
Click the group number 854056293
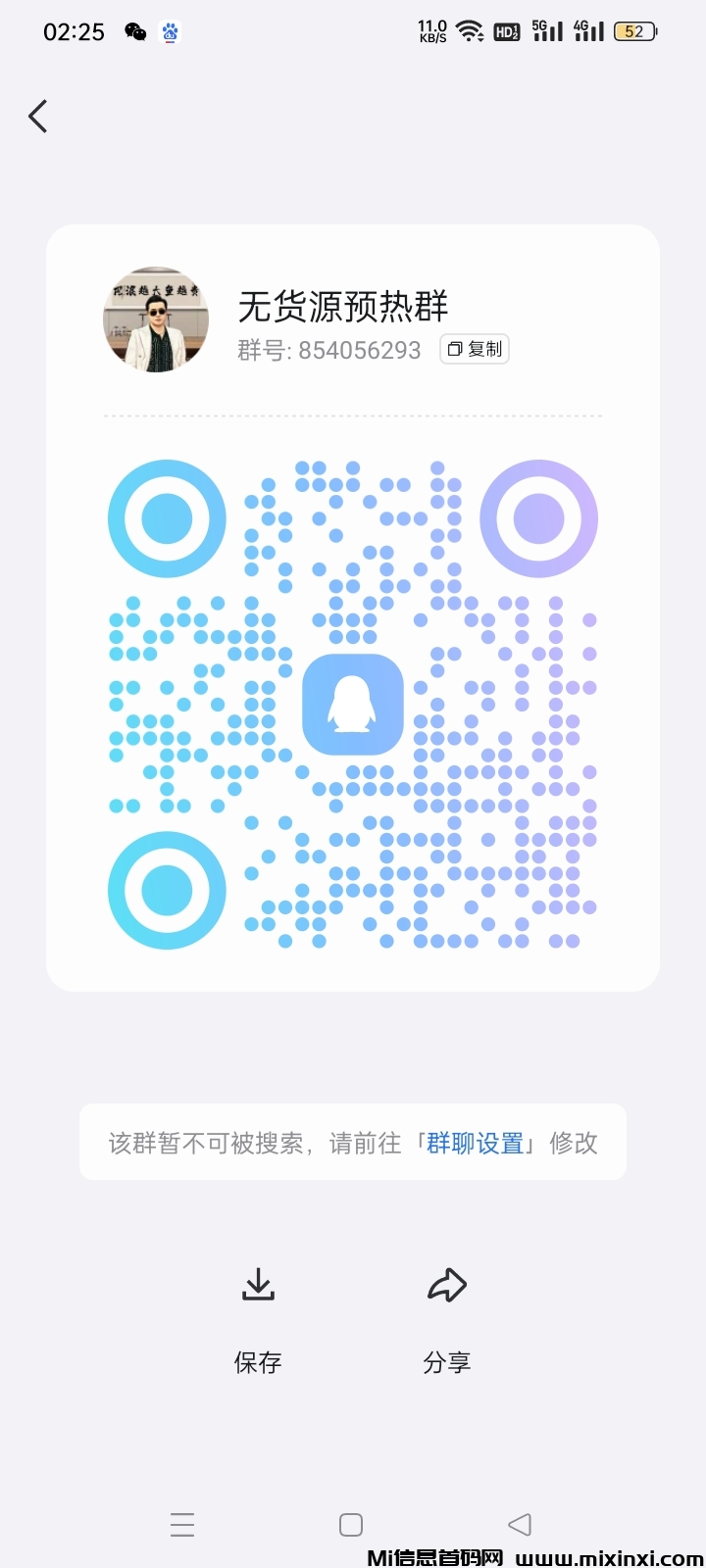coord(359,350)
